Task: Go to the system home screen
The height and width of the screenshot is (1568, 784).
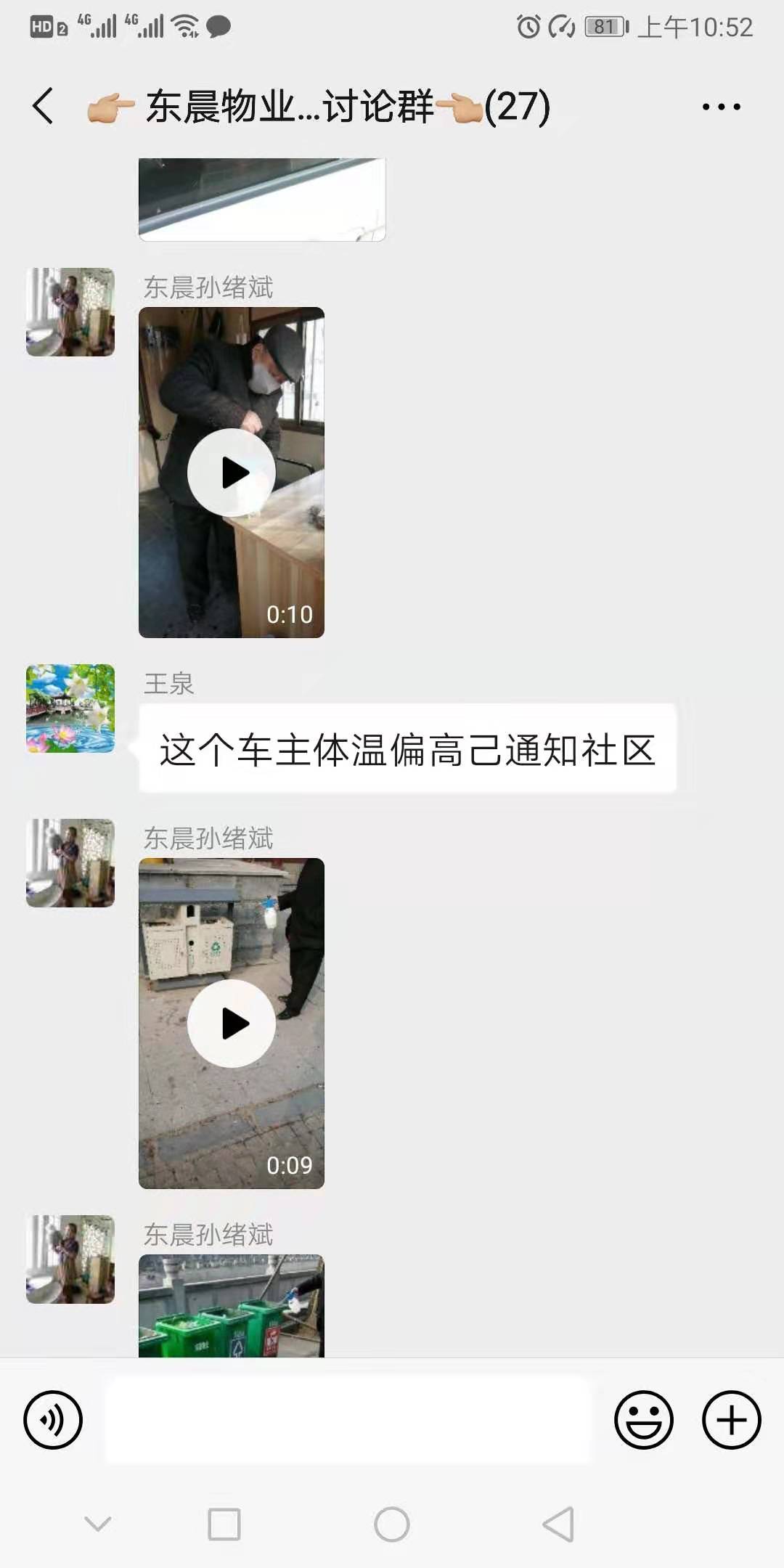Action: (x=392, y=1524)
